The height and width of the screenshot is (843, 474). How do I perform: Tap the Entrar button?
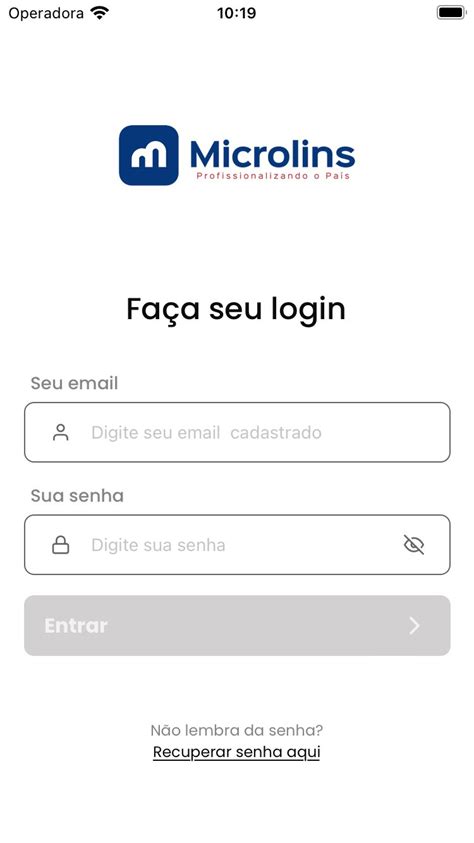coord(237,625)
